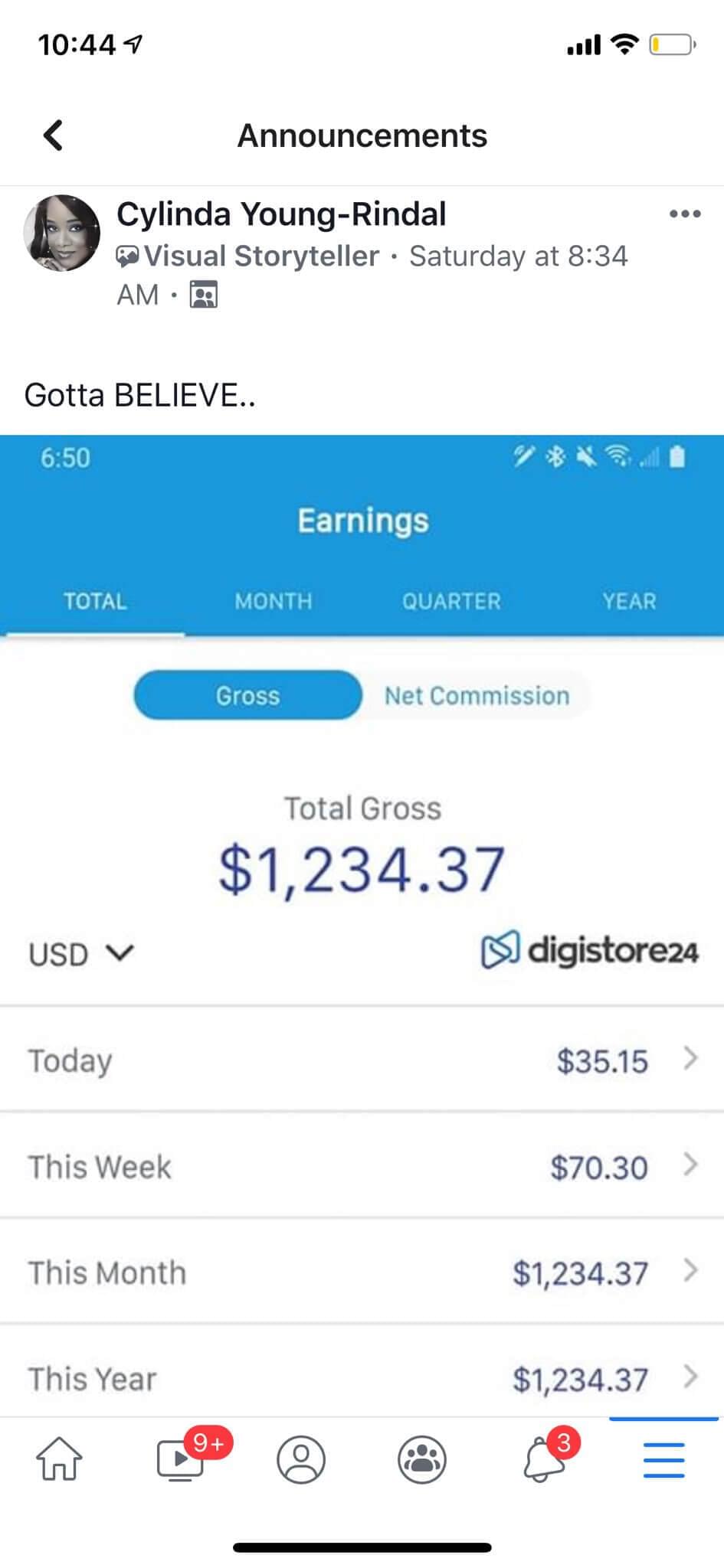Image resolution: width=724 pixels, height=1568 pixels.
Task: Open Cylinda Young-Rindal's profile picture
Action: click(62, 233)
